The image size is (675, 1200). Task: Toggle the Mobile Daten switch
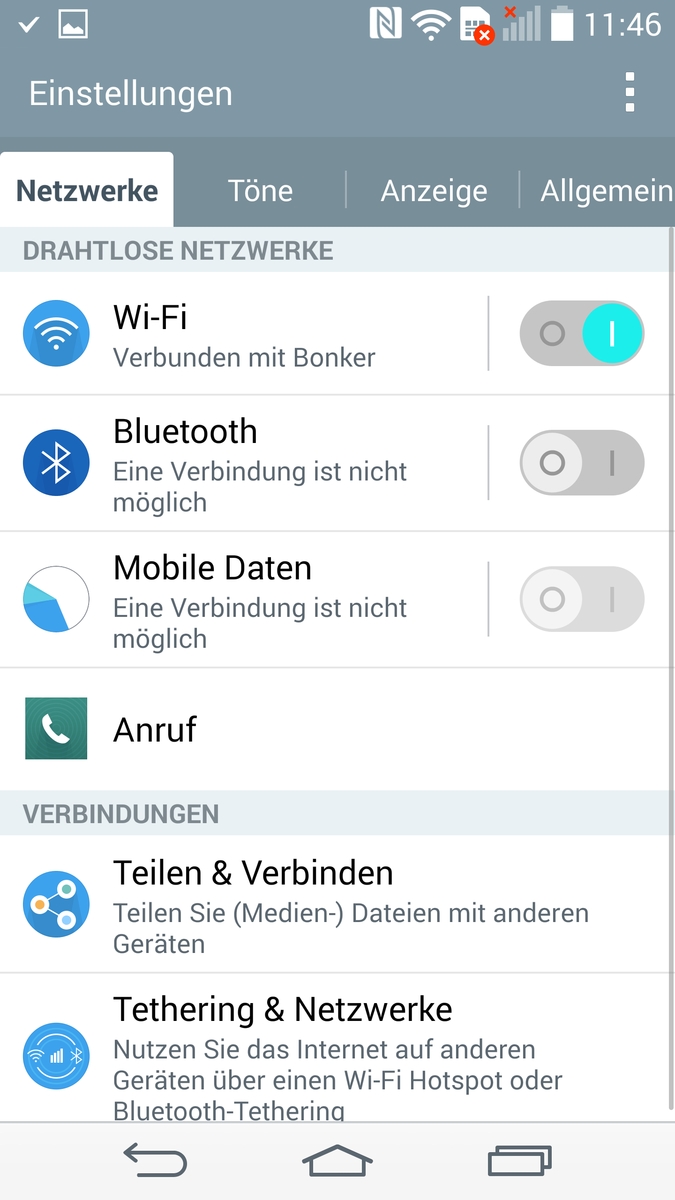click(582, 600)
